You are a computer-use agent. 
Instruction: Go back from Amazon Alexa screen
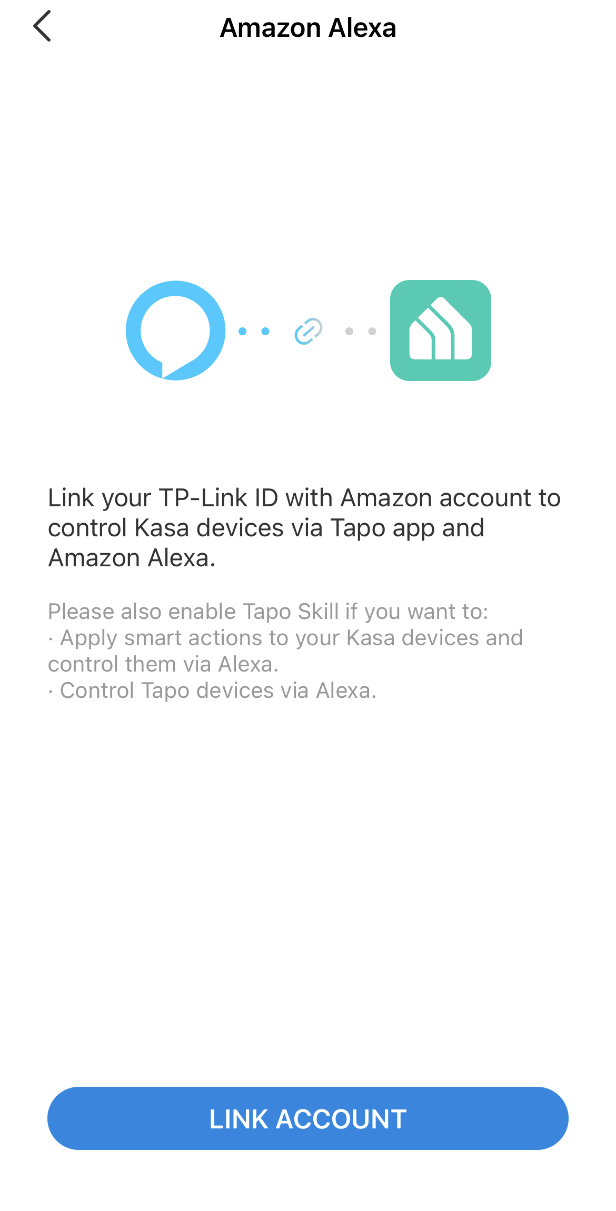tap(42, 27)
